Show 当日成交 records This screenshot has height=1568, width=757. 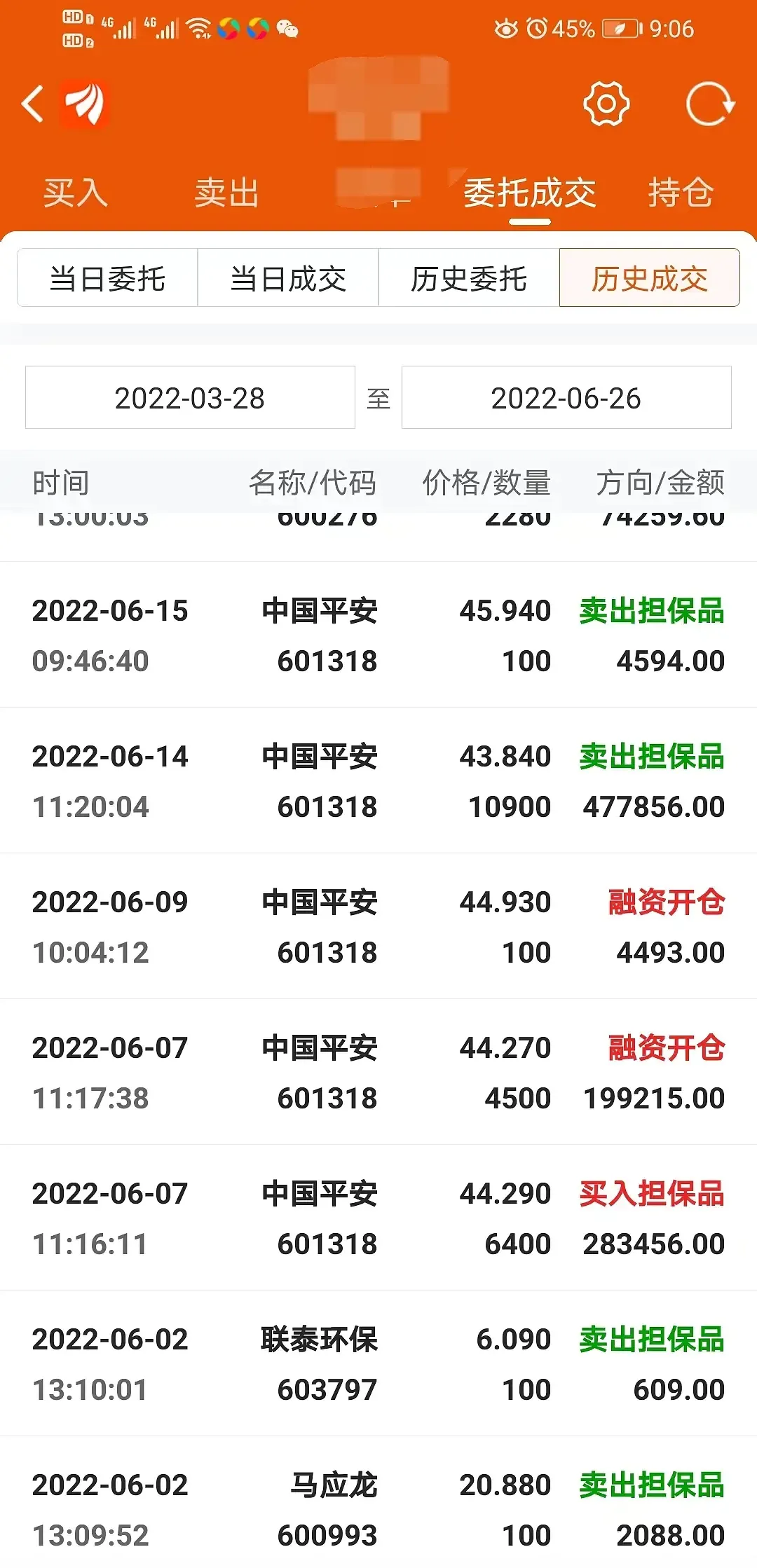click(x=288, y=277)
